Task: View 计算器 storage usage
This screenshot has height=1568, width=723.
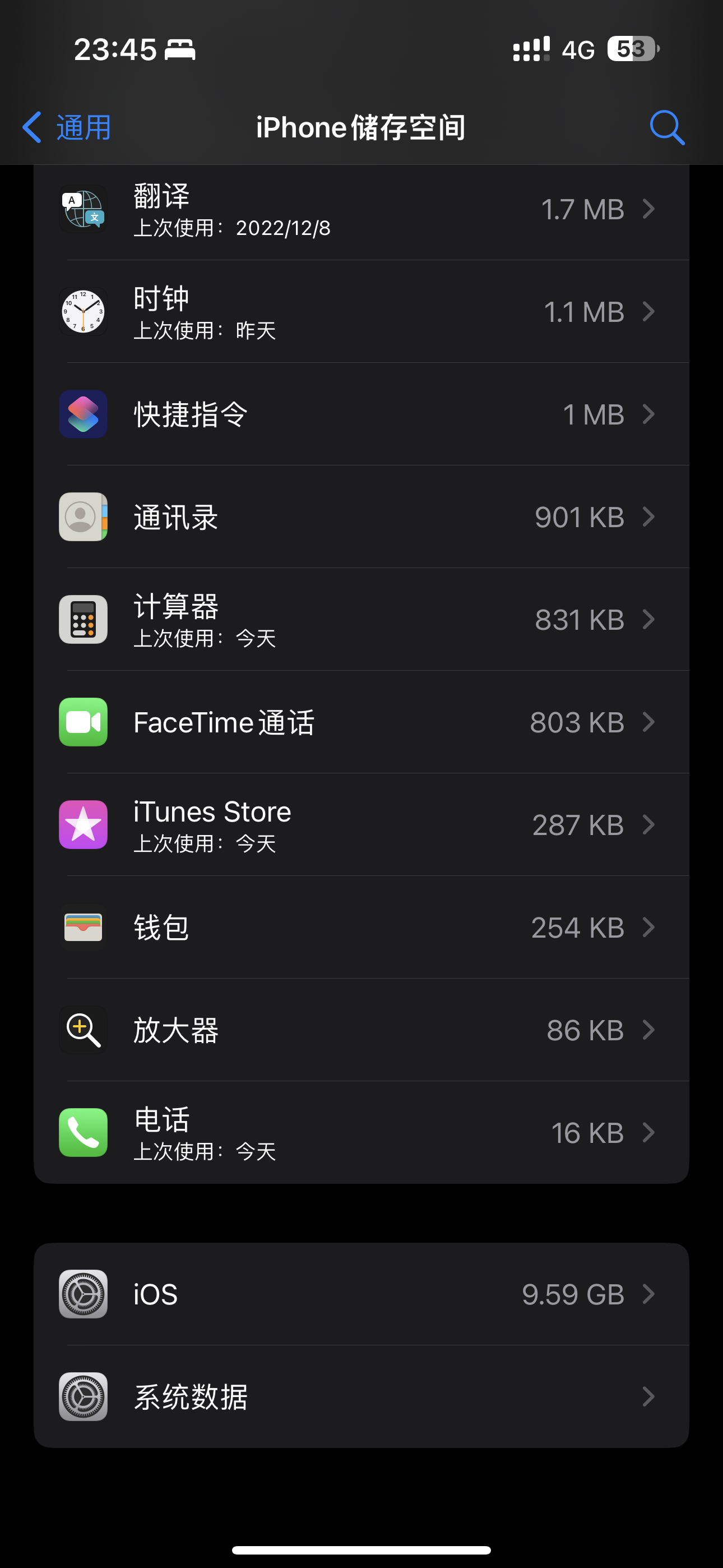Action: click(361, 620)
